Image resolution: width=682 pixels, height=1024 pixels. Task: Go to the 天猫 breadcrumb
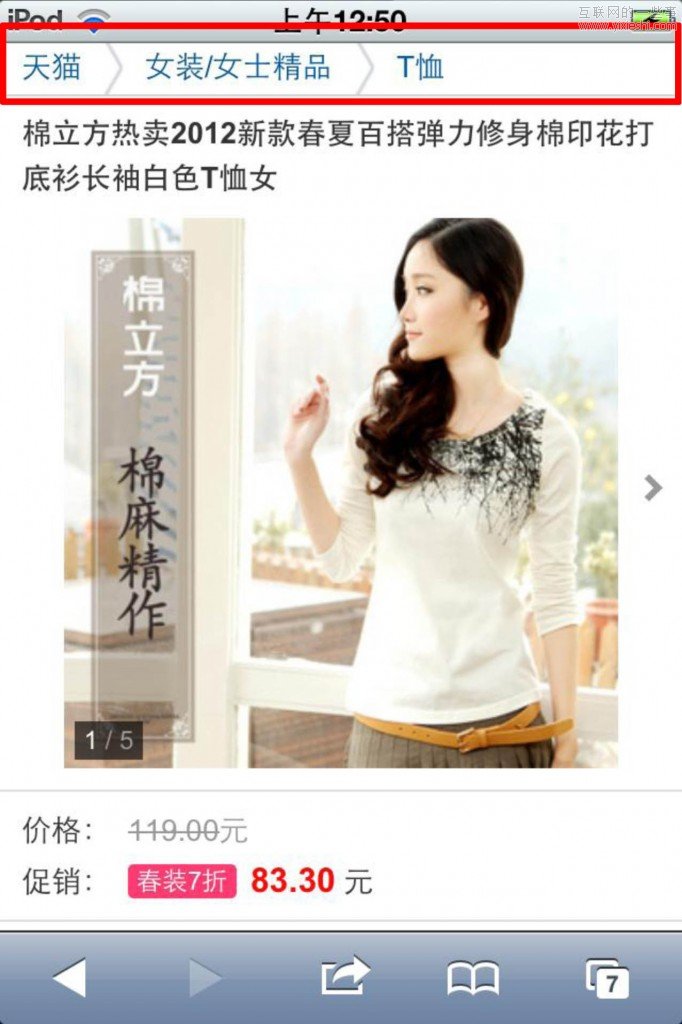52,68
